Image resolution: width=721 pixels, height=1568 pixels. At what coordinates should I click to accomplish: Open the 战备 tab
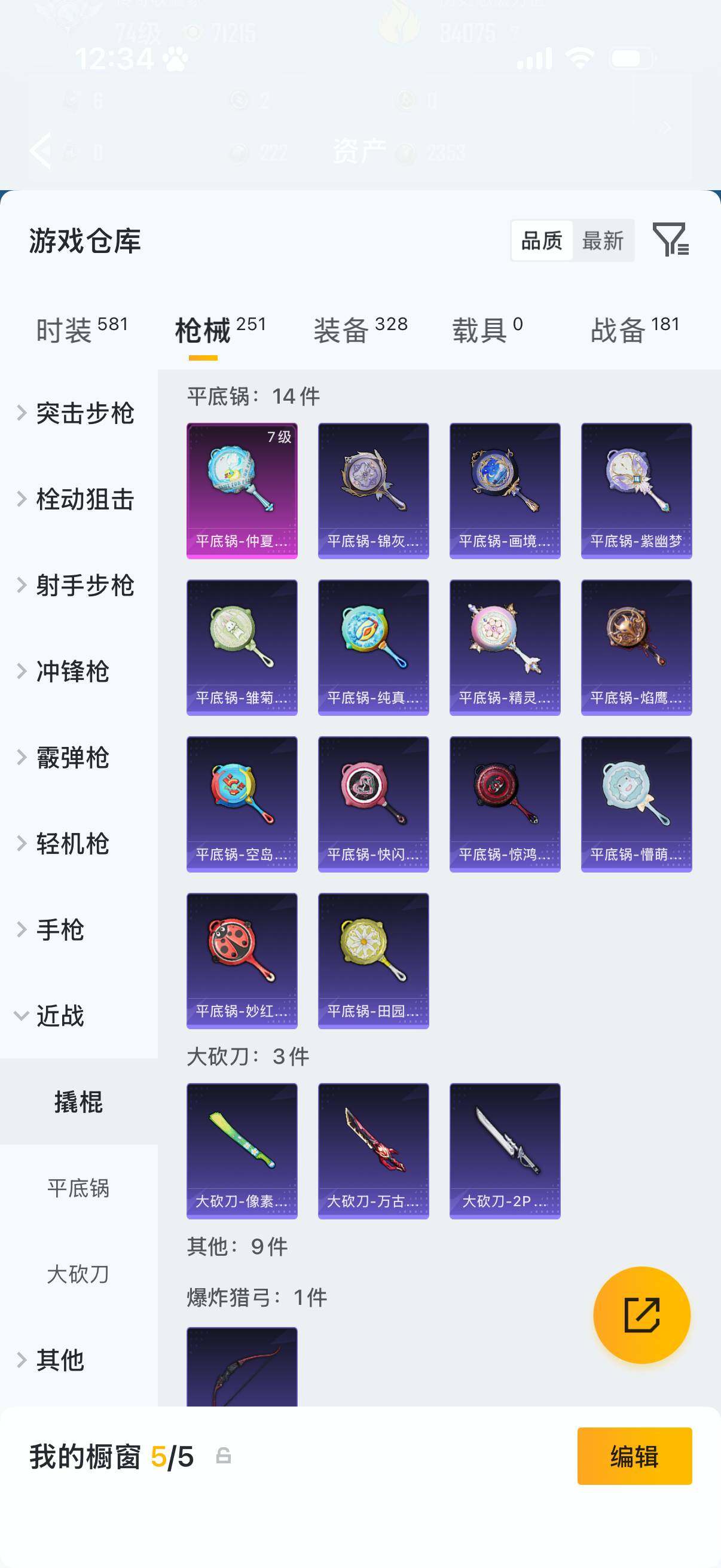620,326
